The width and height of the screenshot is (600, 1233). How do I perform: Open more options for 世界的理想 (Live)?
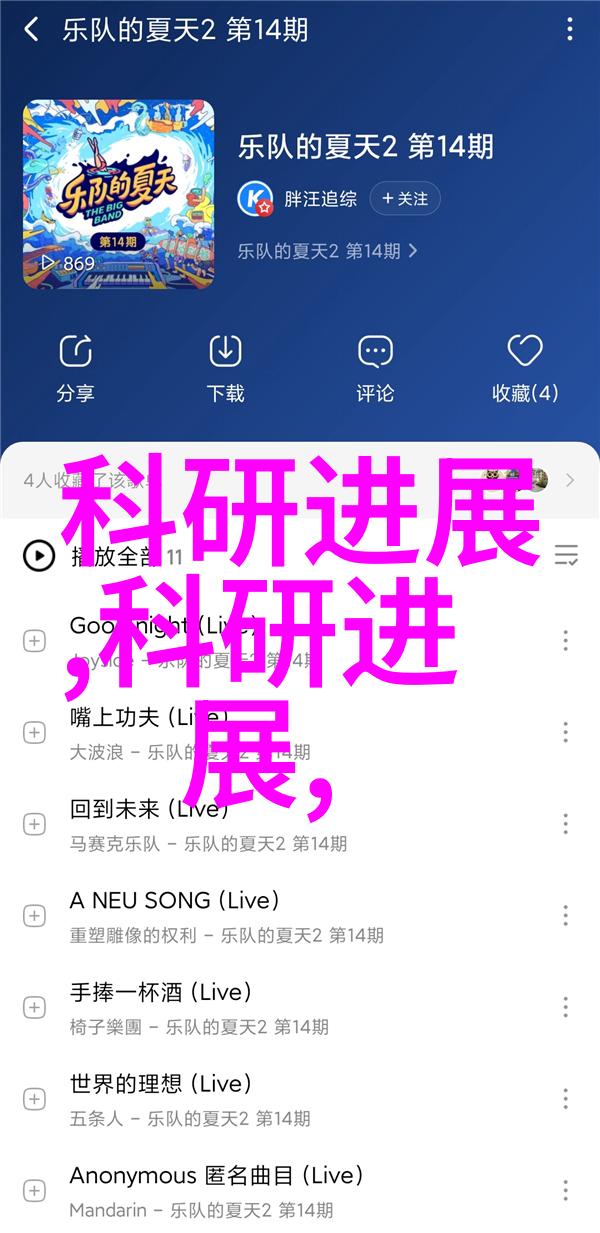point(566,1099)
